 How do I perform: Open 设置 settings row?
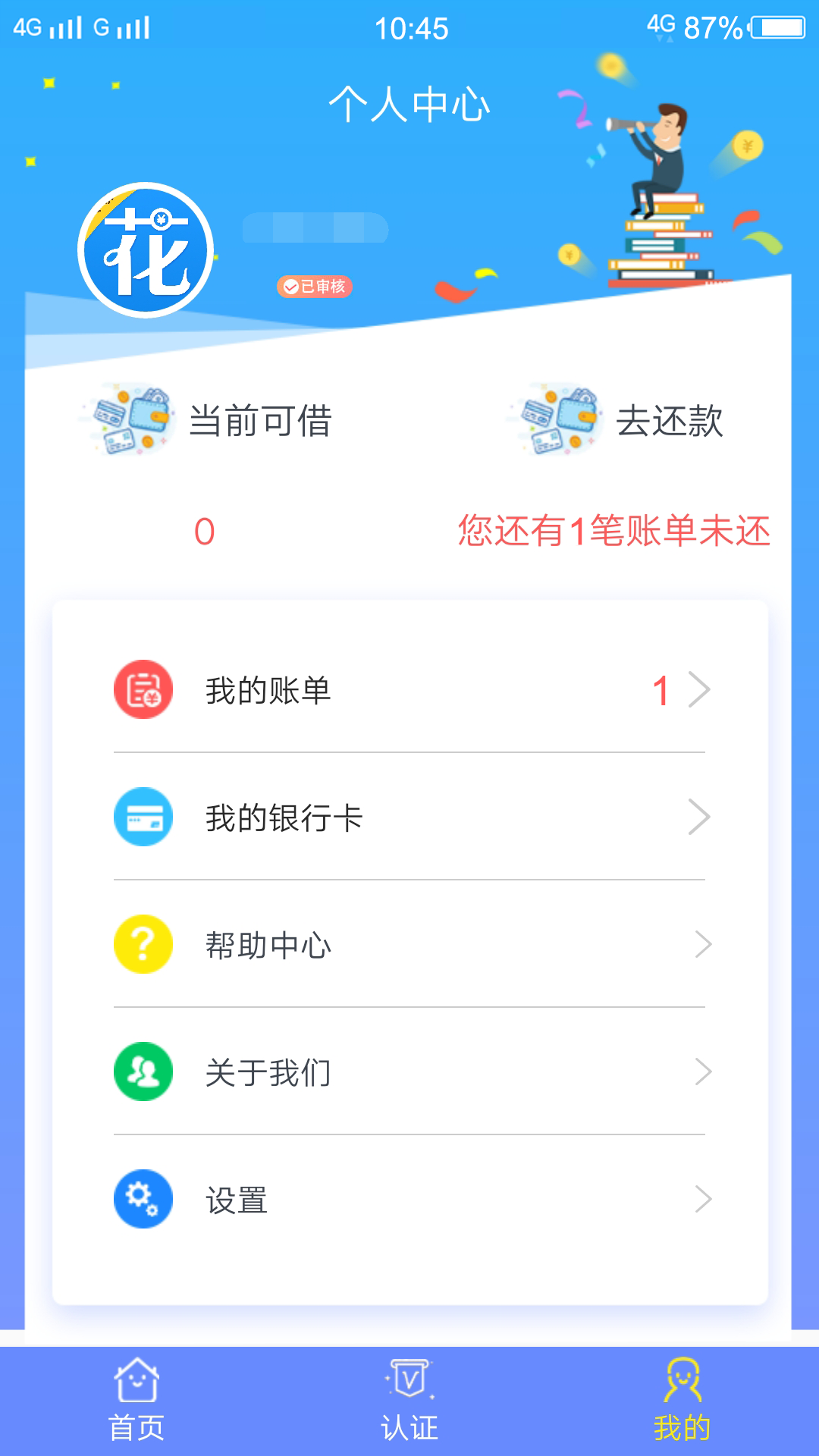click(409, 1200)
